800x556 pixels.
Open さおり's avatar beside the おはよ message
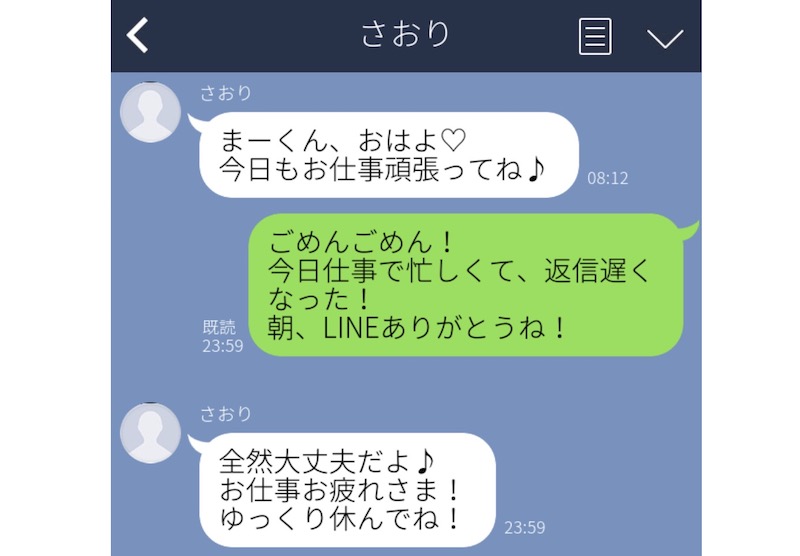[150, 112]
